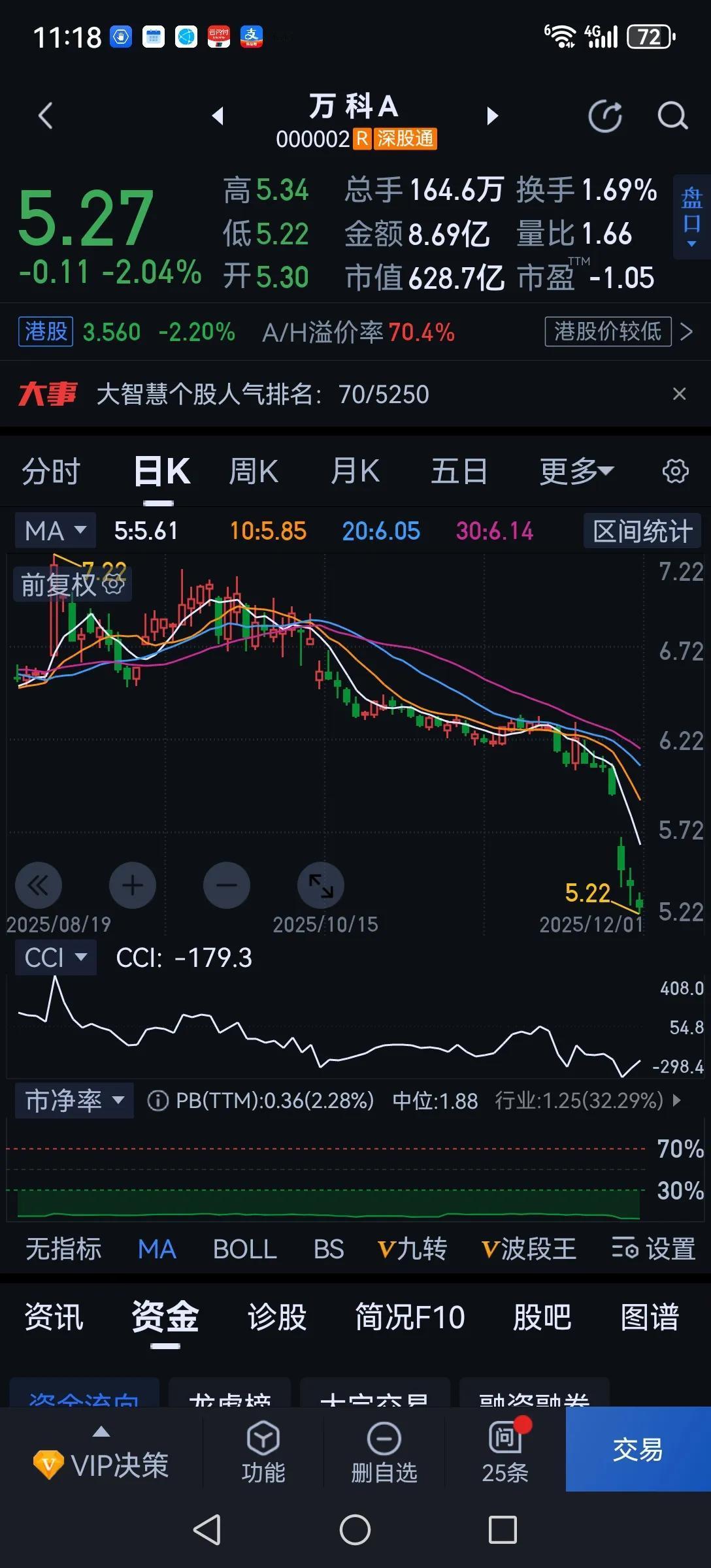The width and height of the screenshot is (711, 1568).
Task: Tap the refresh icon near the stock name
Action: 606,116
